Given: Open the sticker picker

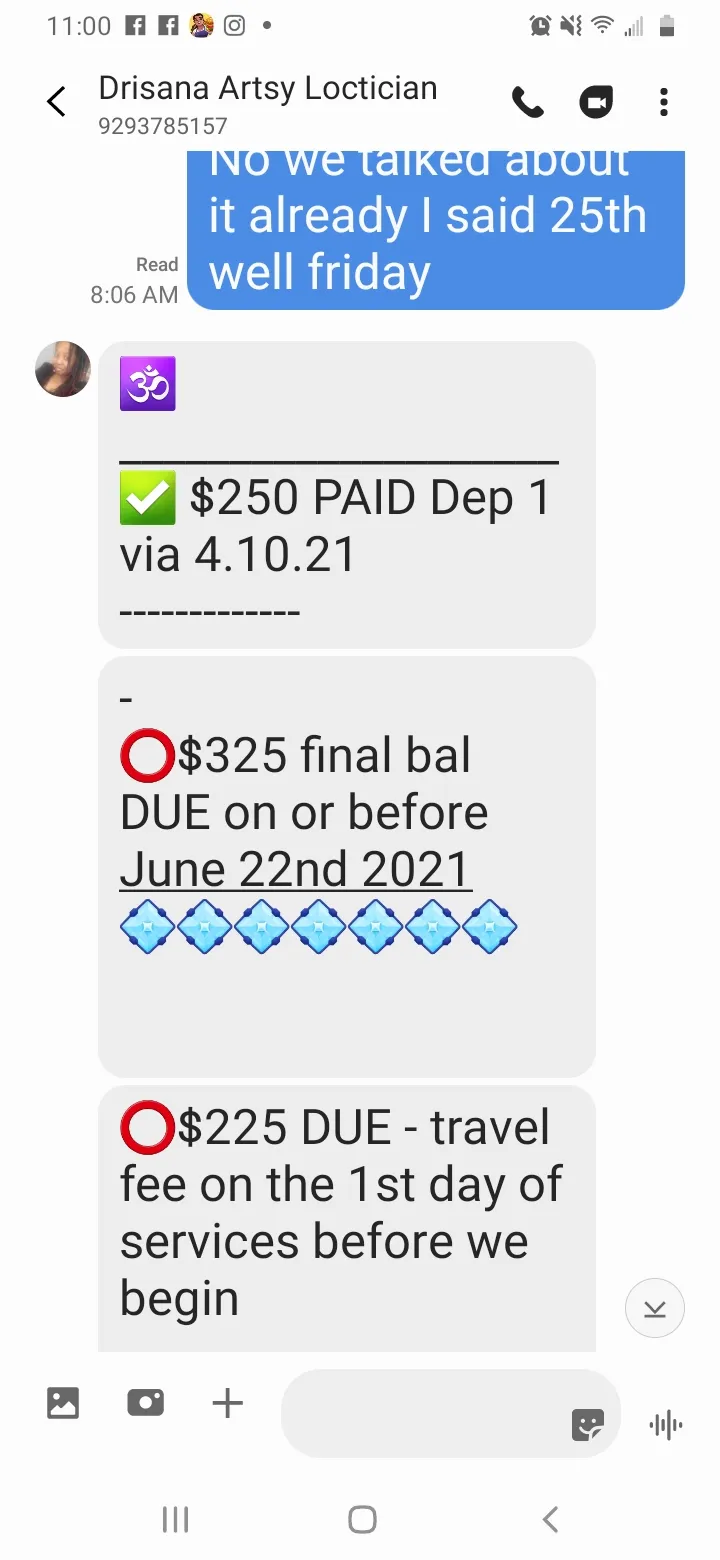Looking at the screenshot, I should point(588,1424).
